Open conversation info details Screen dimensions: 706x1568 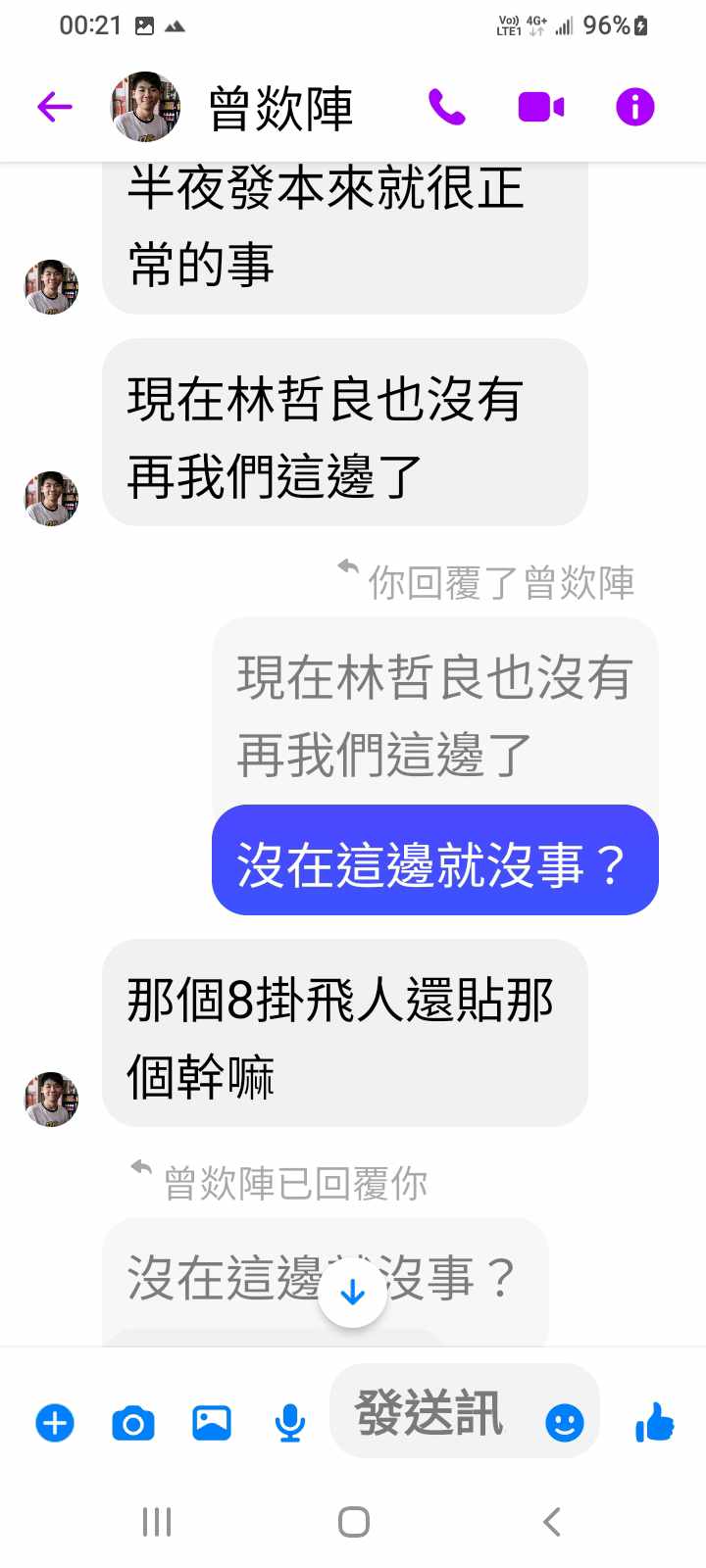pyautogui.click(x=634, y=106)
